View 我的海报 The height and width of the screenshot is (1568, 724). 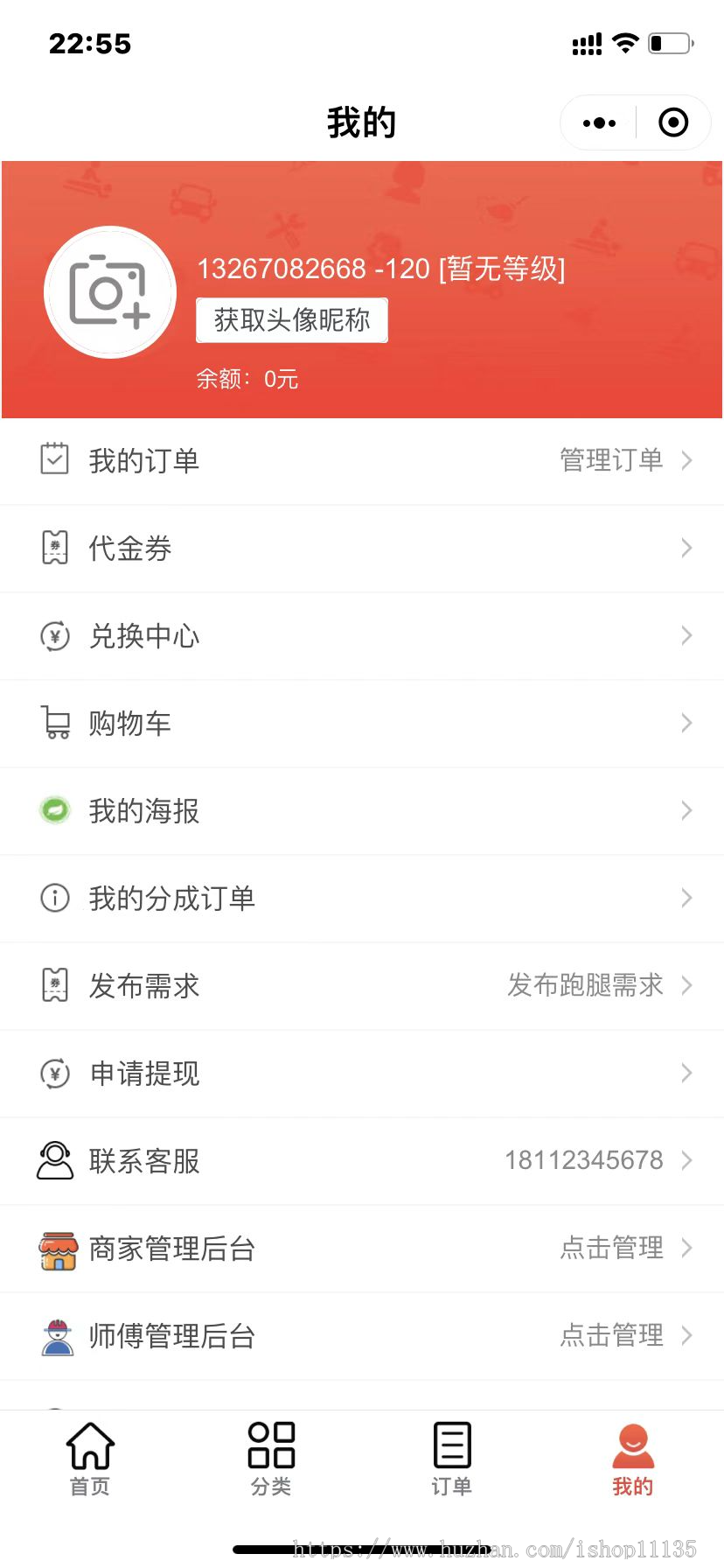point(362,811)
